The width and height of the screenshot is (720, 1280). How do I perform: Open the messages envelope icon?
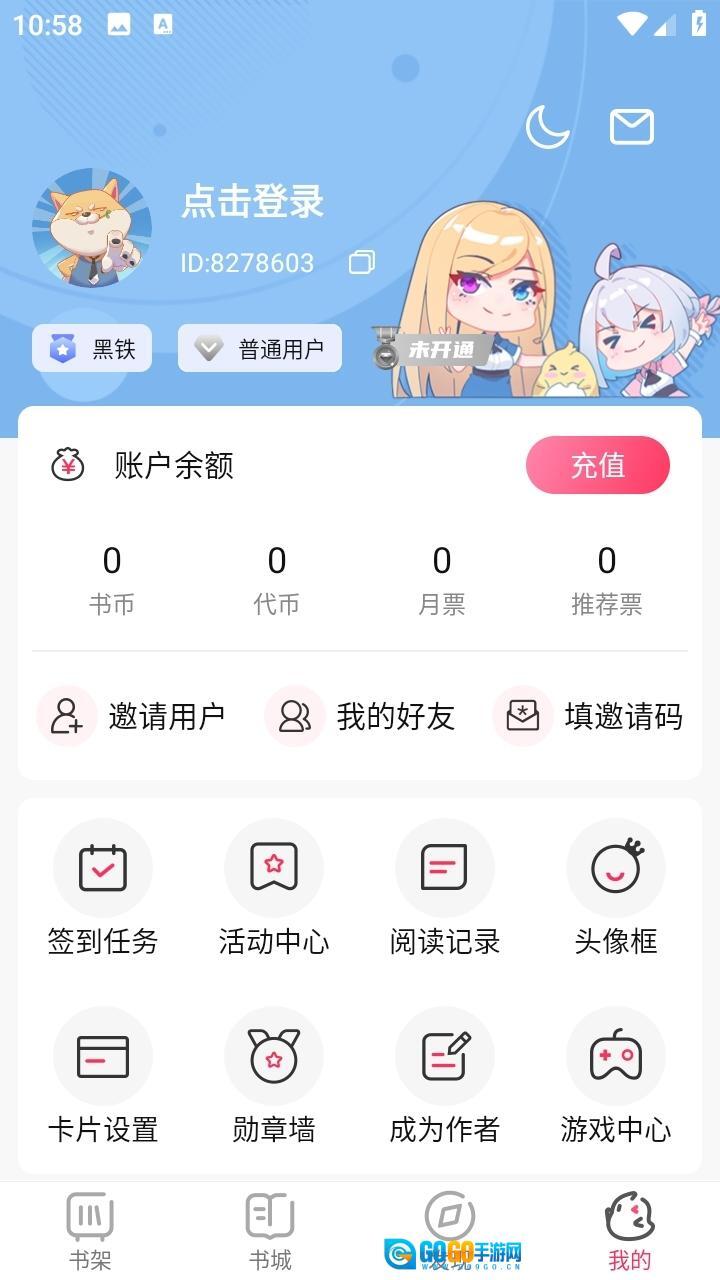click(x=631, y=127)
